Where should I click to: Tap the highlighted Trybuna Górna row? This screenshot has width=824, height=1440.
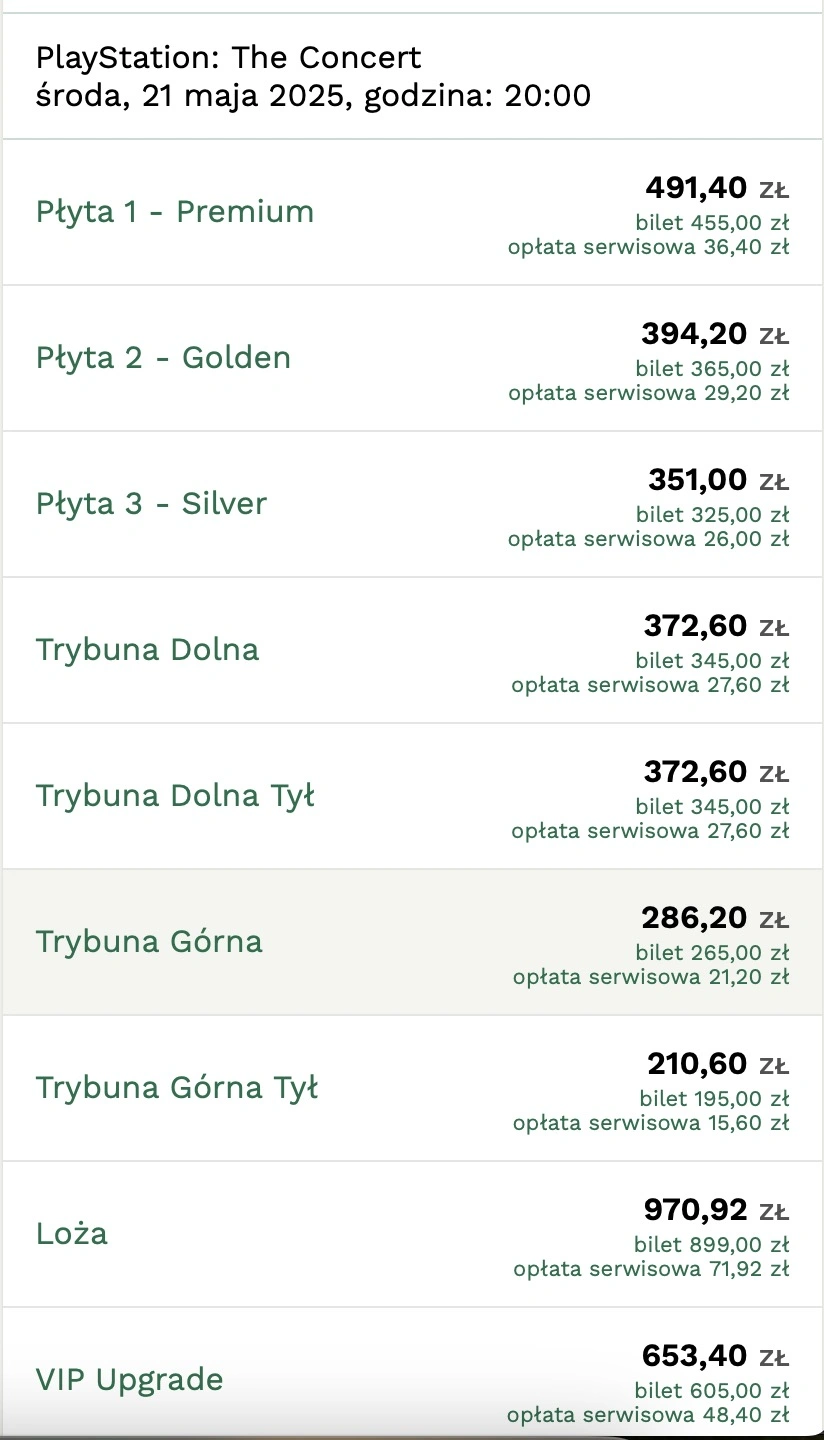[x=412, y=942]
